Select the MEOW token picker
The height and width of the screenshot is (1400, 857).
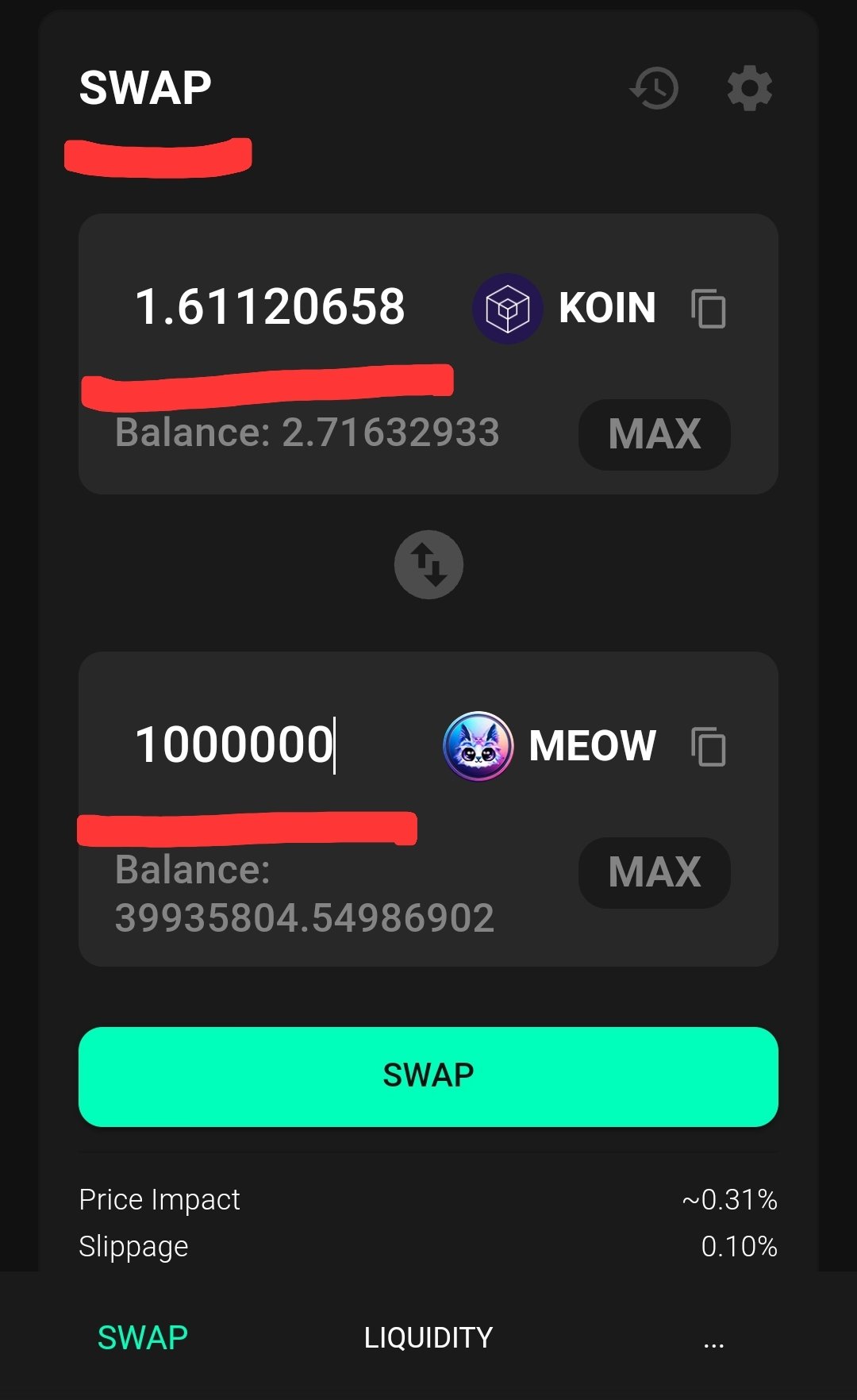coord(550,746)
